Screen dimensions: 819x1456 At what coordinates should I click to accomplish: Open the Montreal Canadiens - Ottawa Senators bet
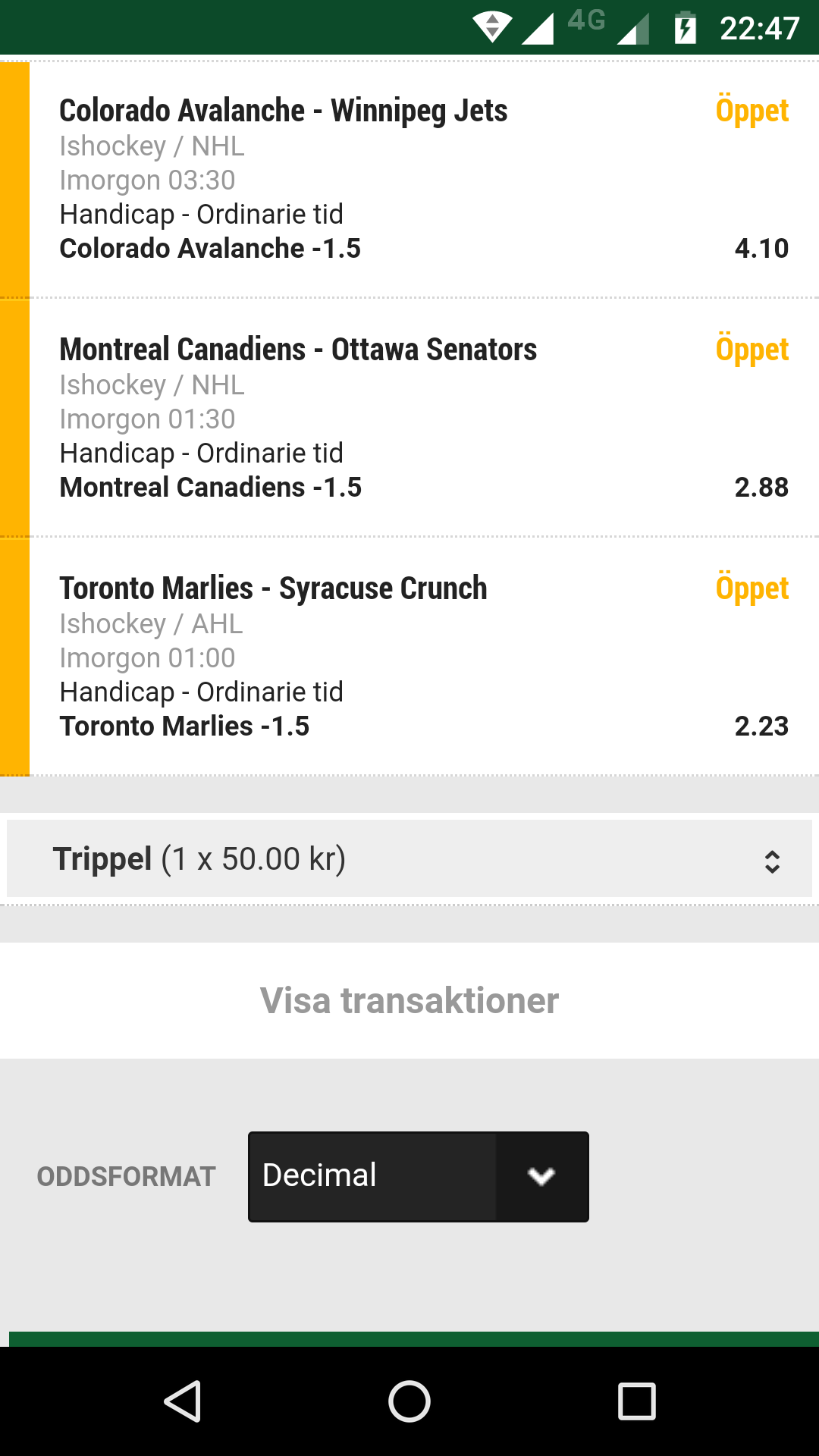[409, 418]
